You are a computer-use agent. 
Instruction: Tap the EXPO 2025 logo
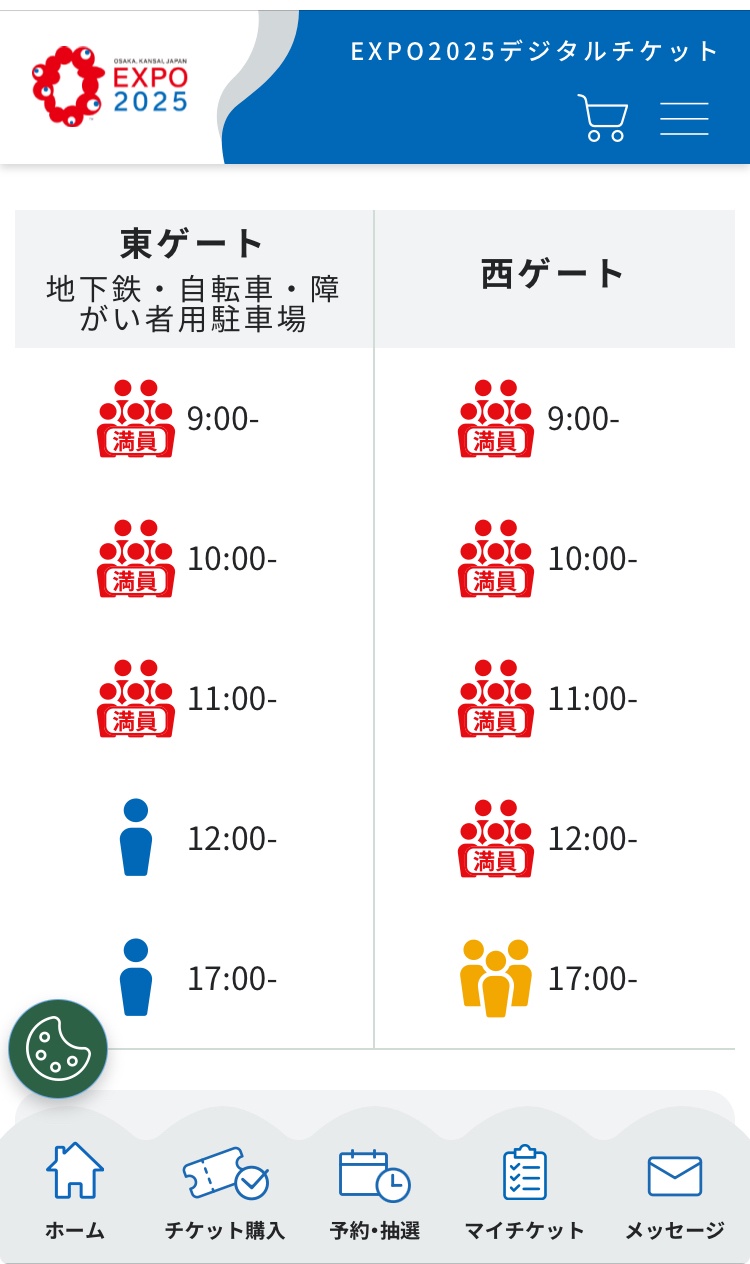pos(110,85)
